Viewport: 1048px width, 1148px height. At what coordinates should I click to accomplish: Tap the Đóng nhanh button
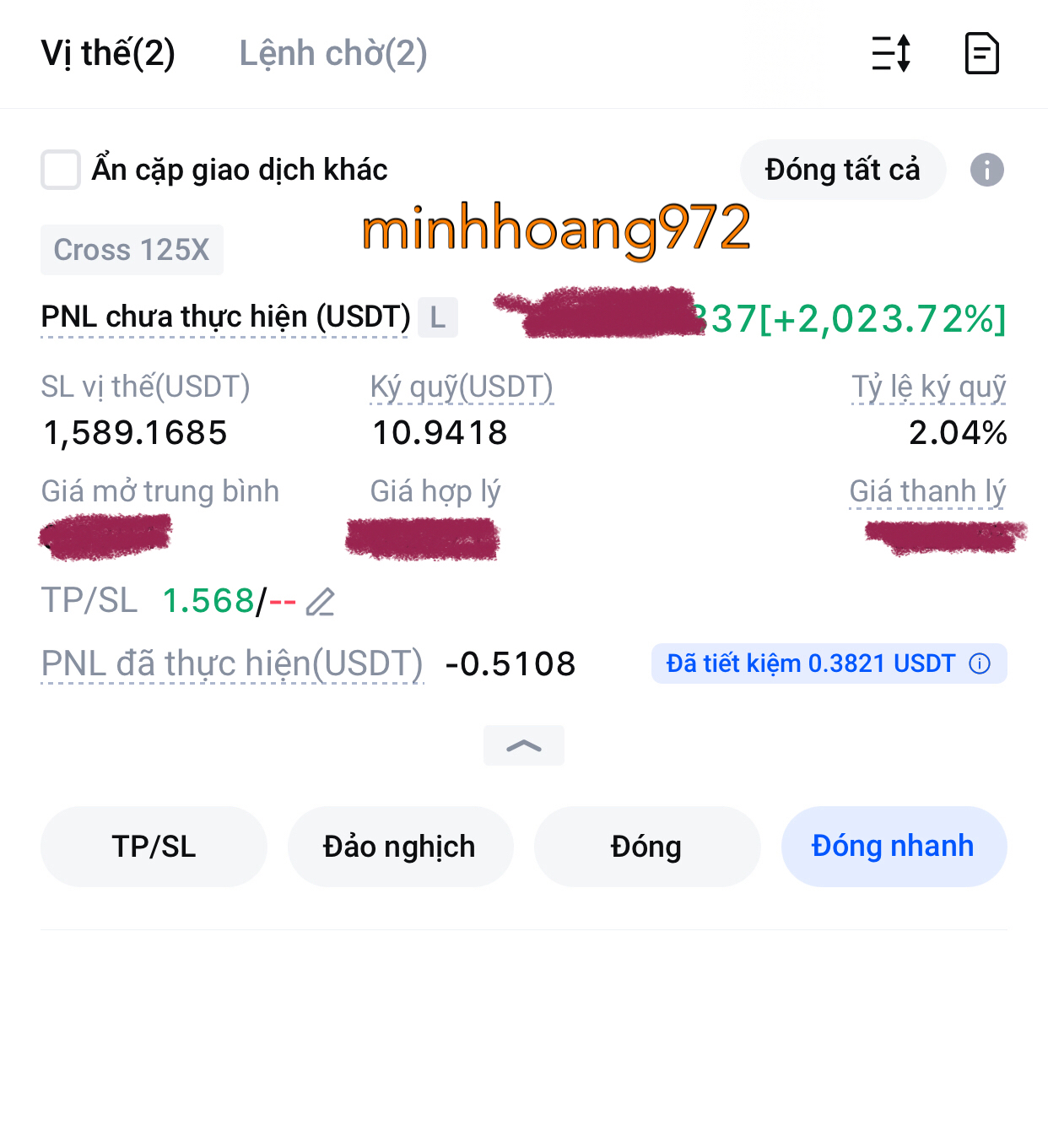893,846
